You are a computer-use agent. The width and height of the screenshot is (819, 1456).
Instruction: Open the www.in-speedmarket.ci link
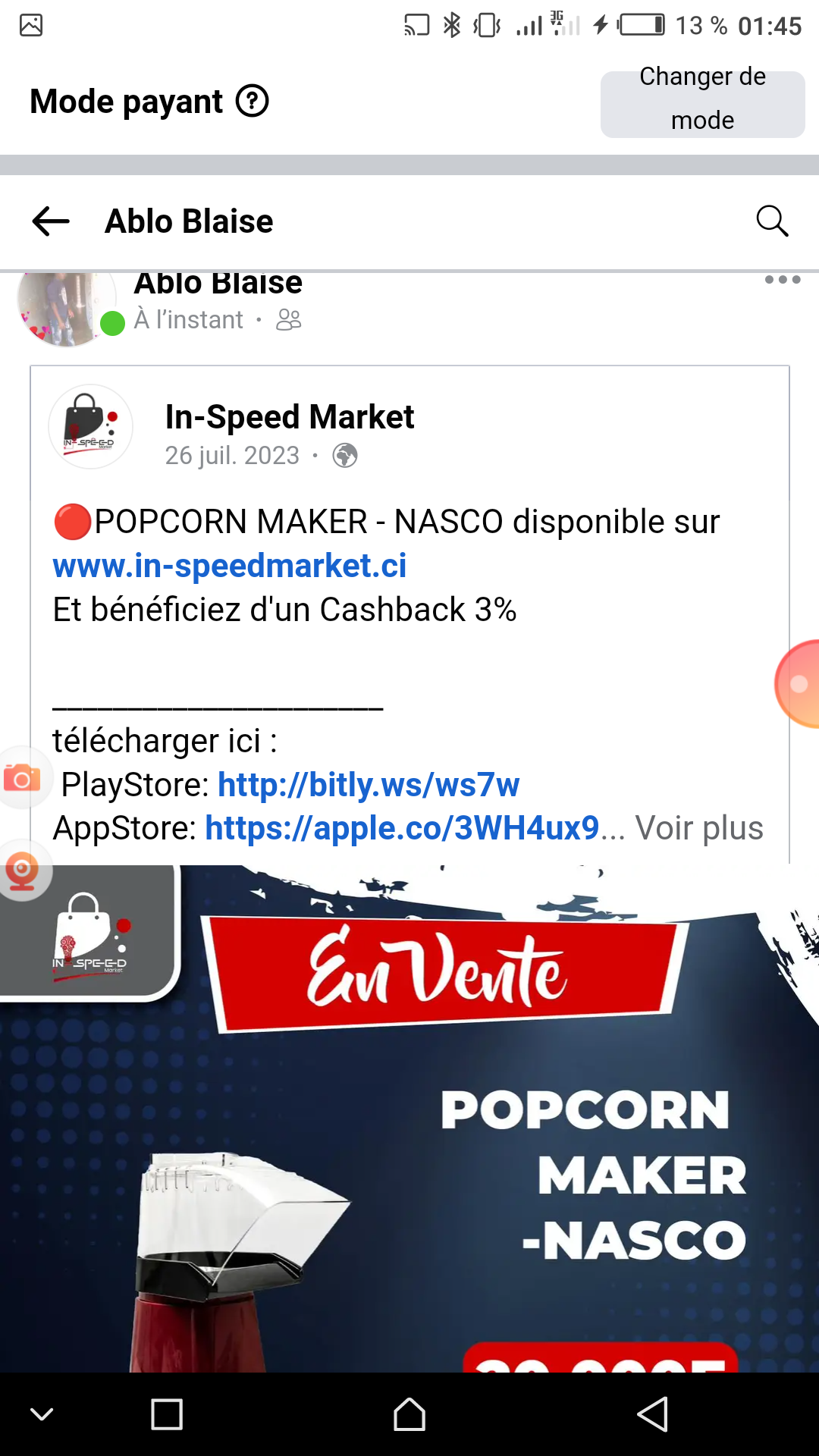tap(230, 566)
